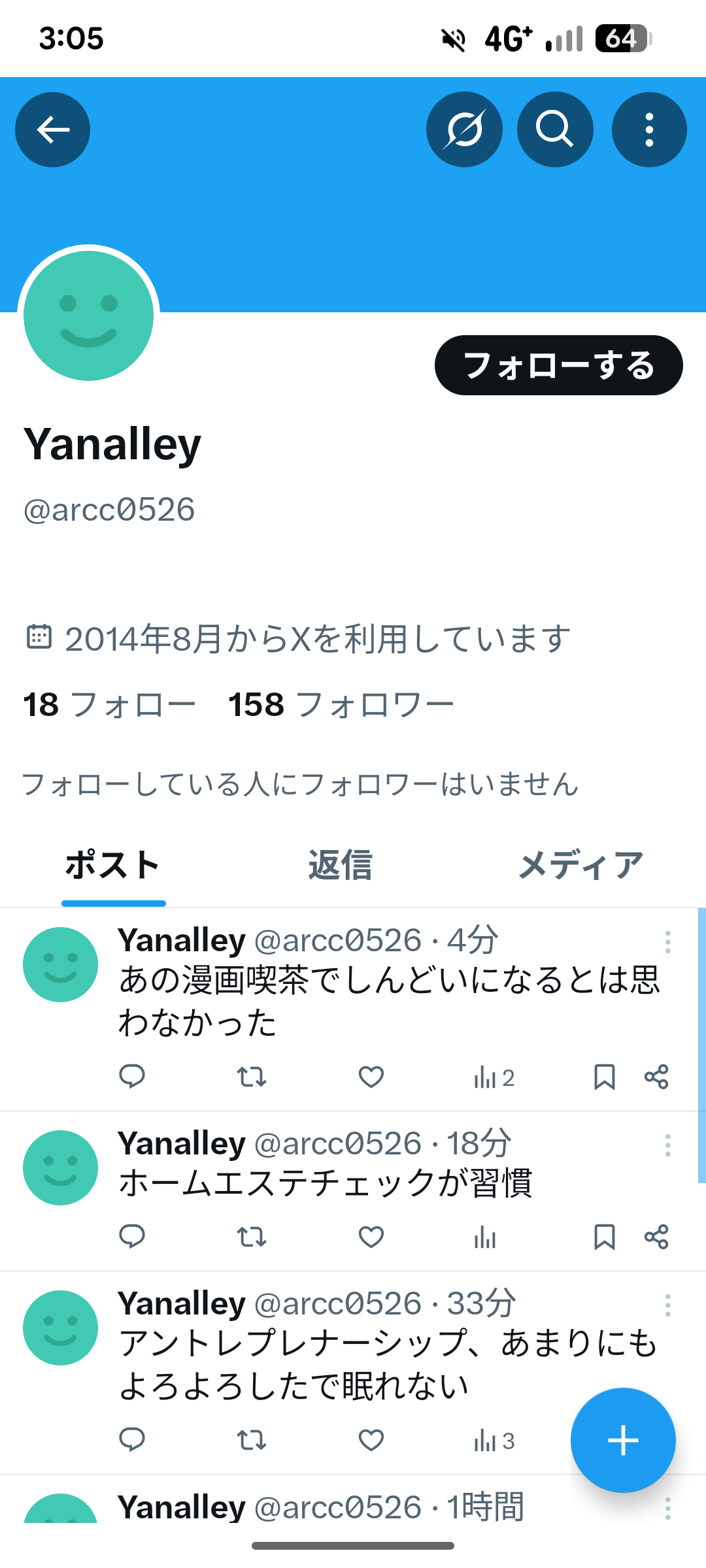Repost the ホームエステチェック post

pyautogui.click(x=252, y=1237)
